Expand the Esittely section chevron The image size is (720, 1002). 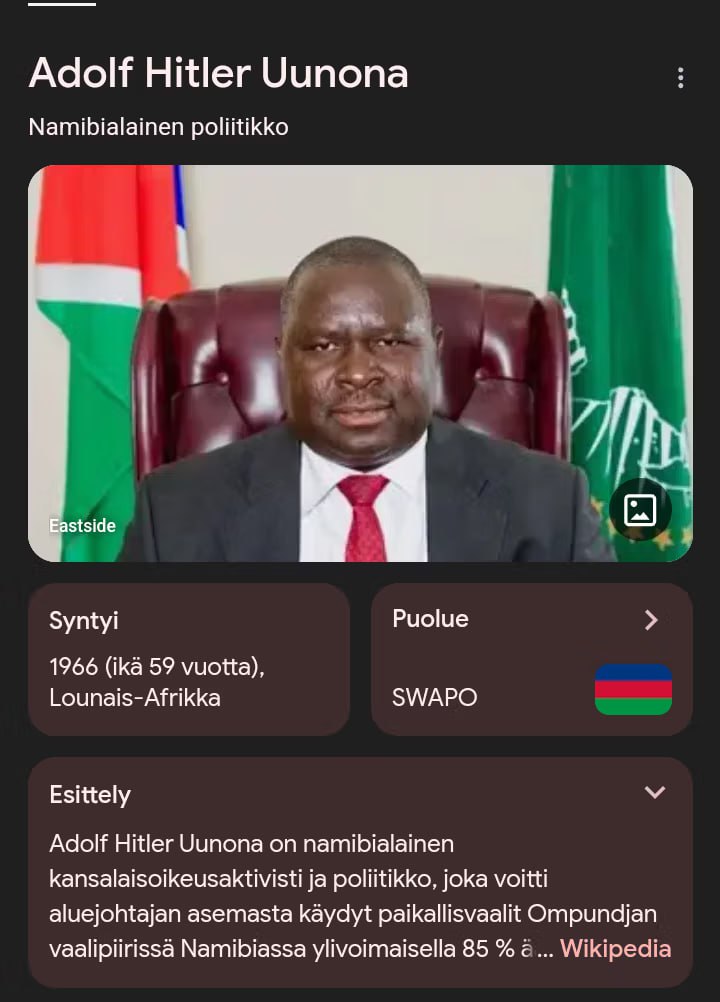tap(655, 793)
